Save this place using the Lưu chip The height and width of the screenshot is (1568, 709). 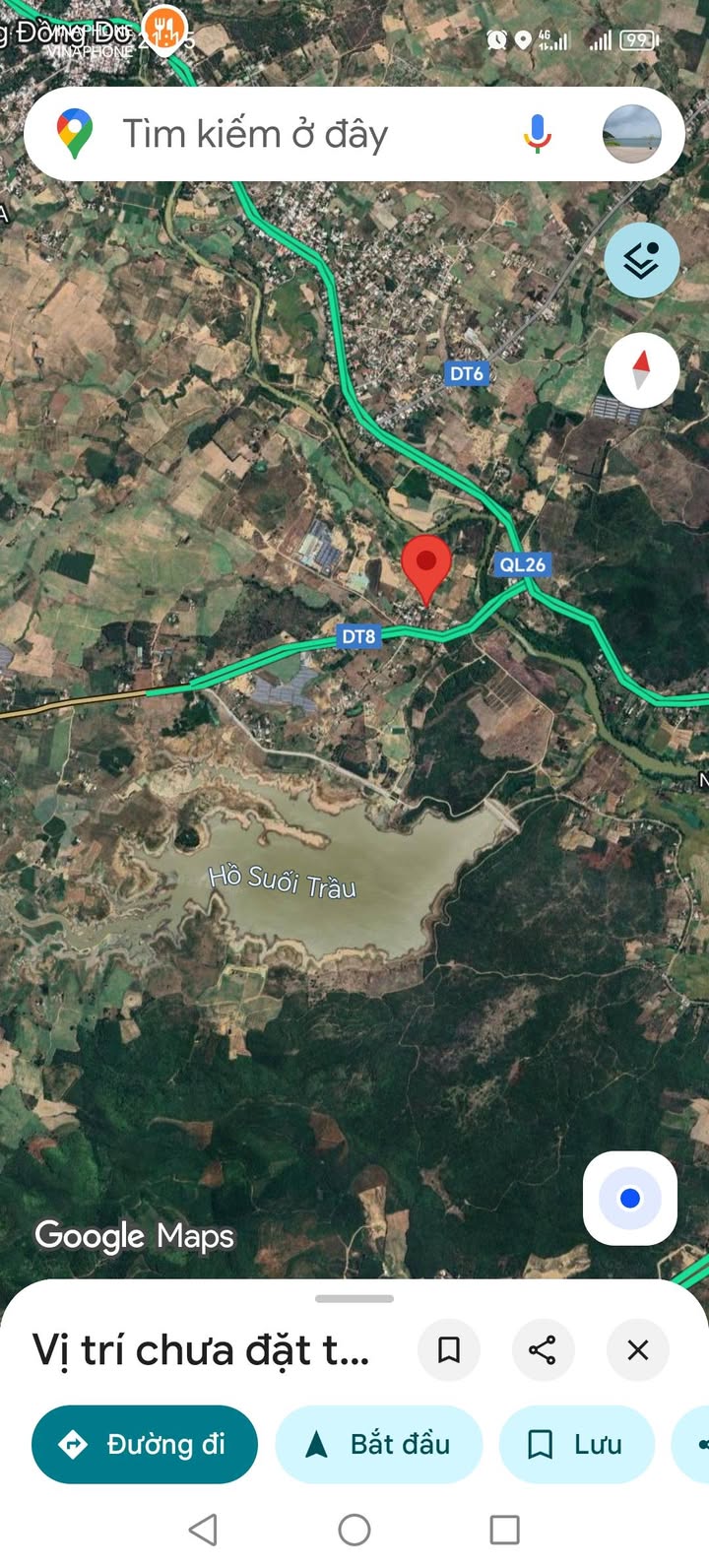(x=576, y=1444)
